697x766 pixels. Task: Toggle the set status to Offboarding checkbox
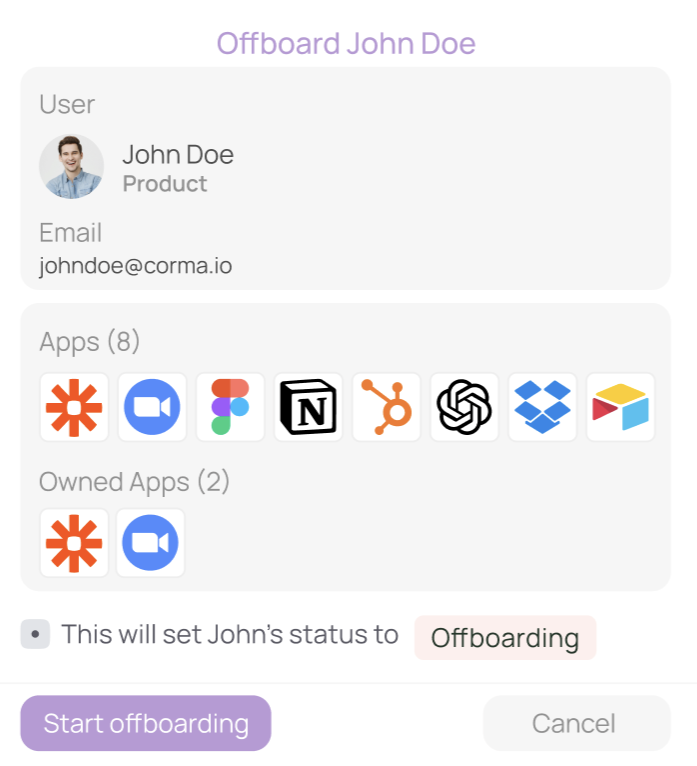tap(35, 634)
